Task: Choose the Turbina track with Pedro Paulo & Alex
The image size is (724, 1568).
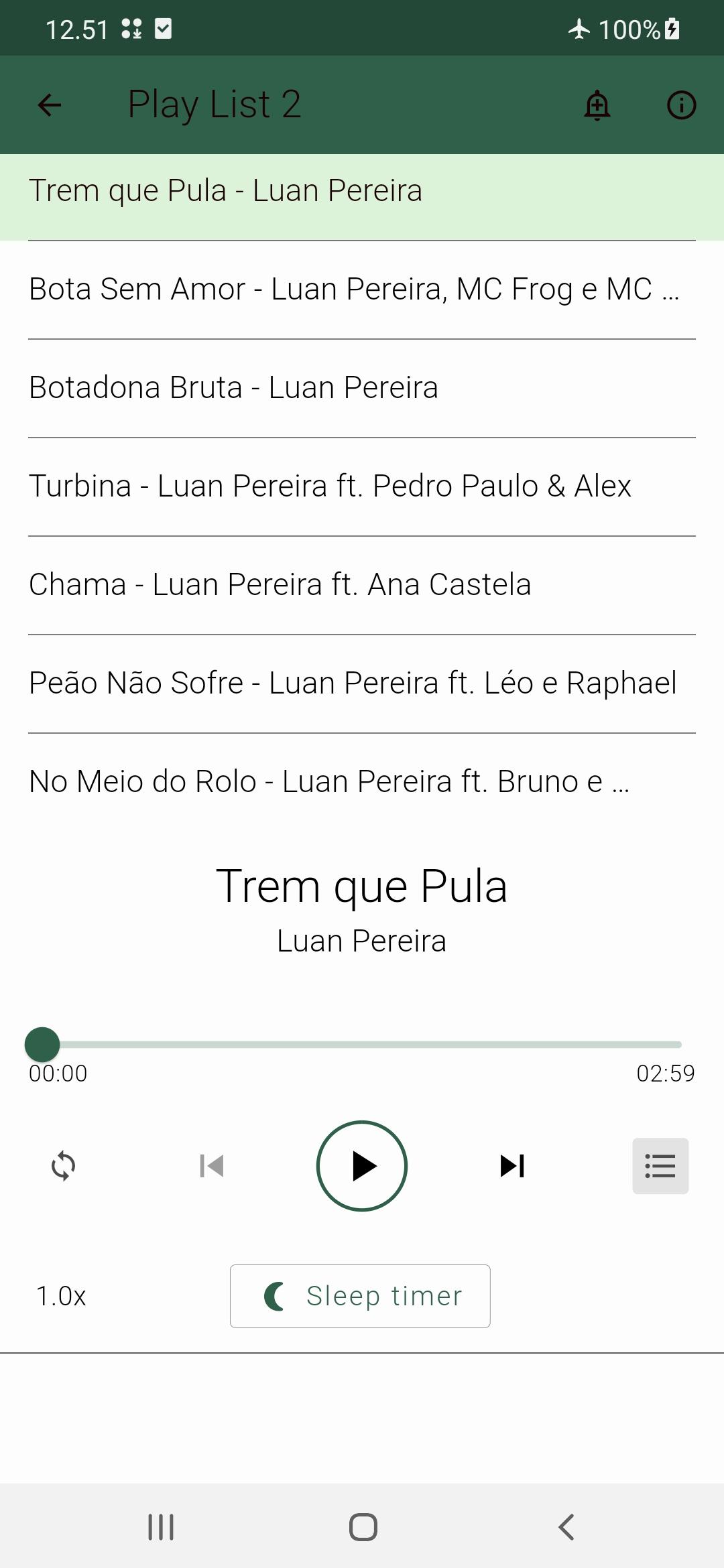Action: coord(362,486)
